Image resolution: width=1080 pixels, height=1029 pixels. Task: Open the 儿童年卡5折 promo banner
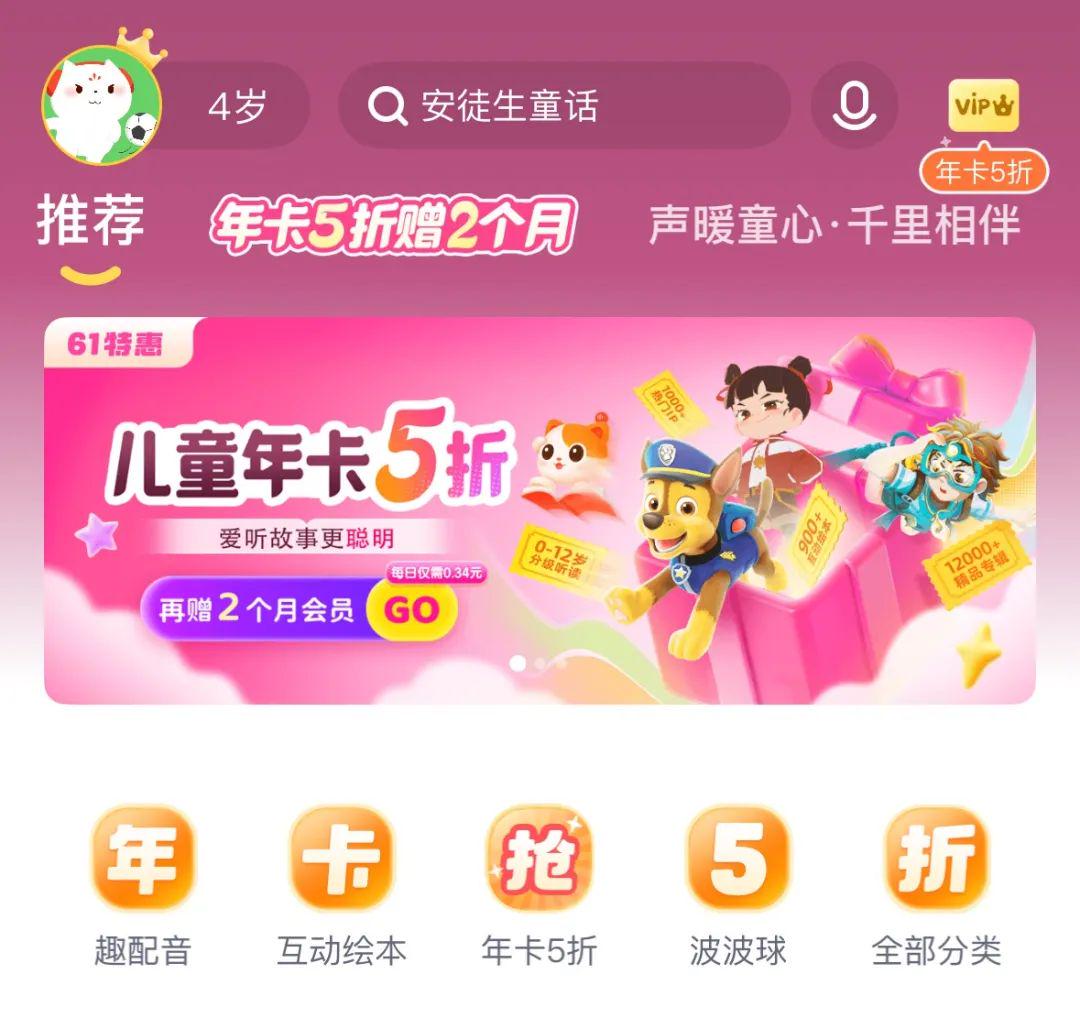(x=540, y=510)
